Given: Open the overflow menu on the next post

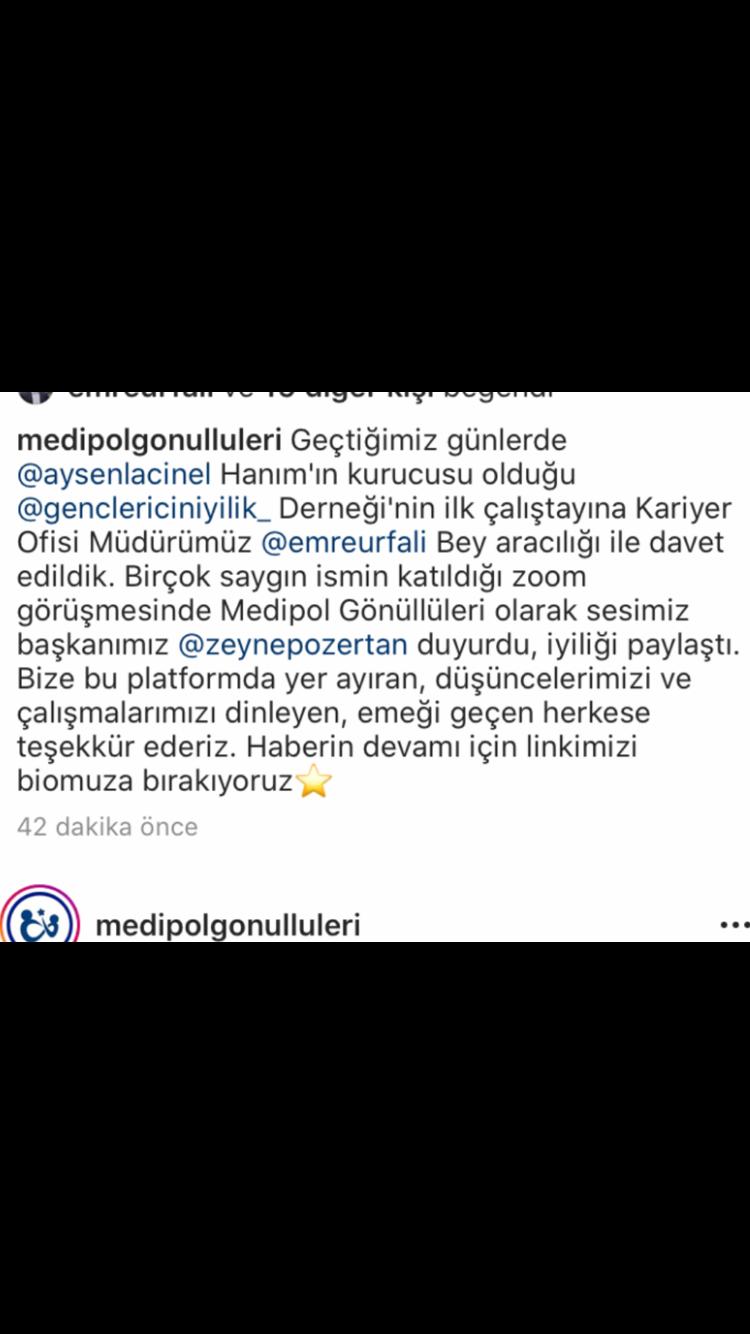Looking at the screenshot, I should (733, 926).
